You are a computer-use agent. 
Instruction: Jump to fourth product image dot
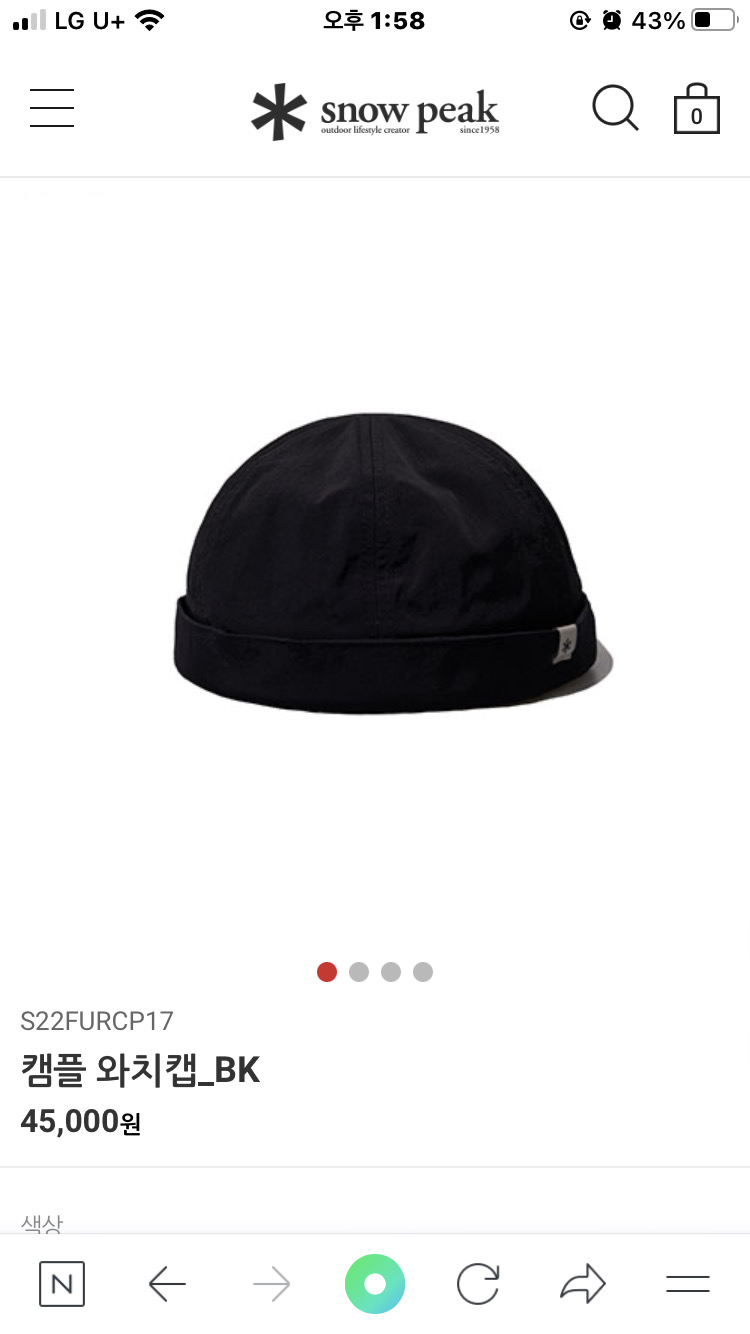pos(423,972)
